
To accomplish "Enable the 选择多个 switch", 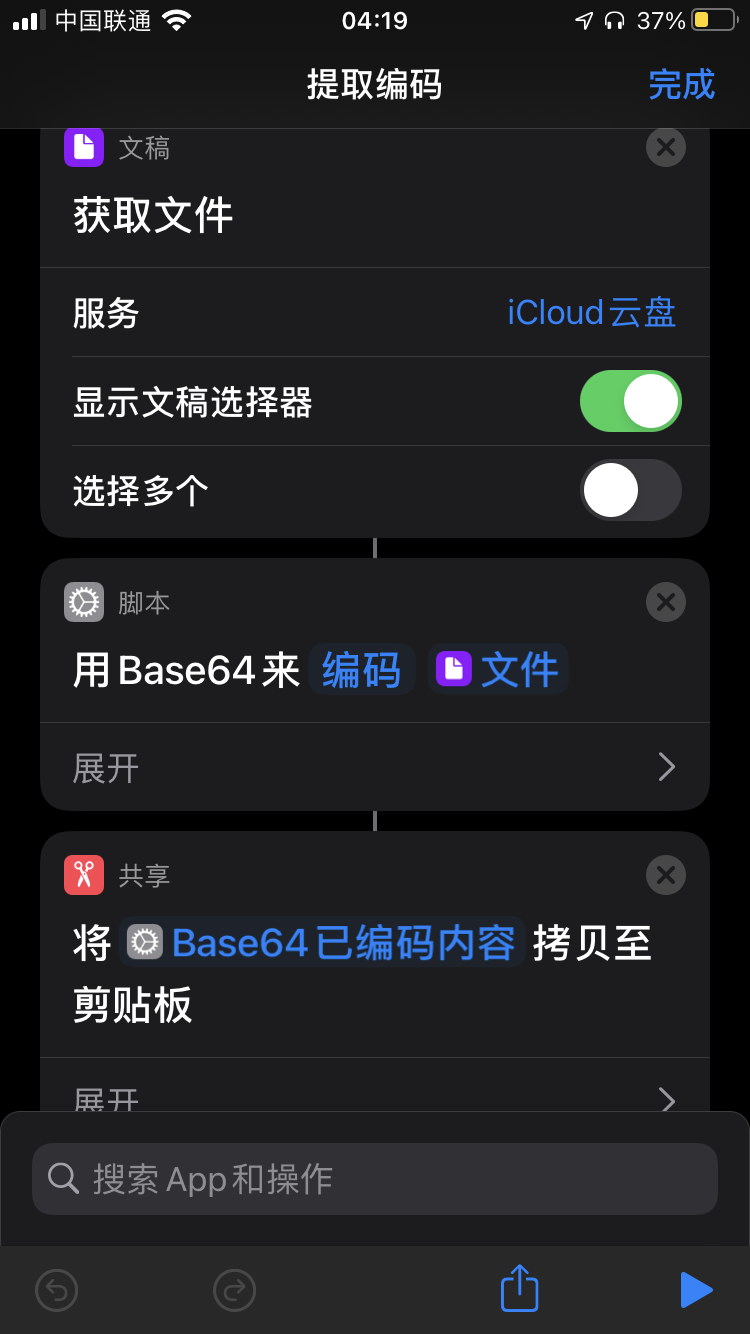I will coord(630,490).
